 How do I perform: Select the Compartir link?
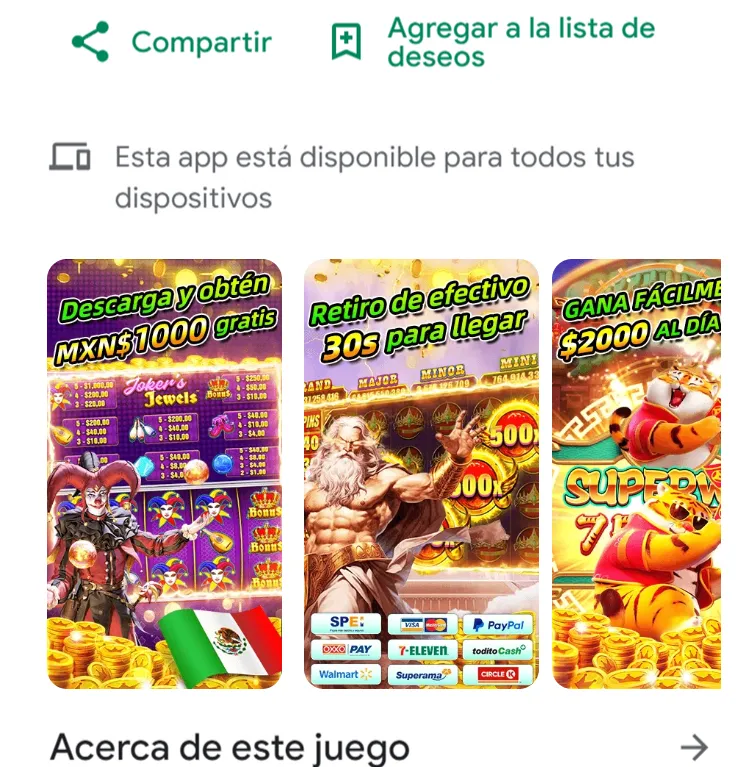click(x=198, y=41)
